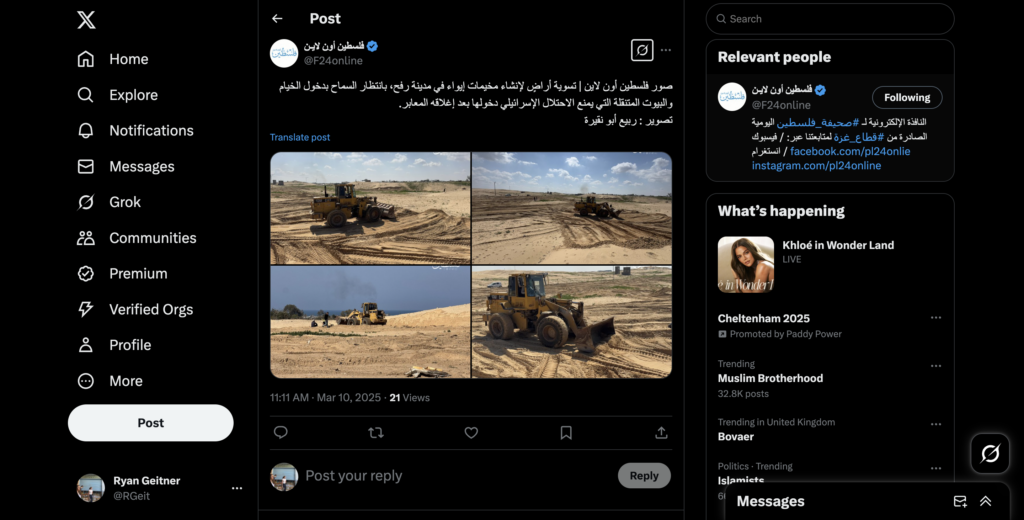Like the F24online post
The image size is (1024, 520).
pos(471,433)
